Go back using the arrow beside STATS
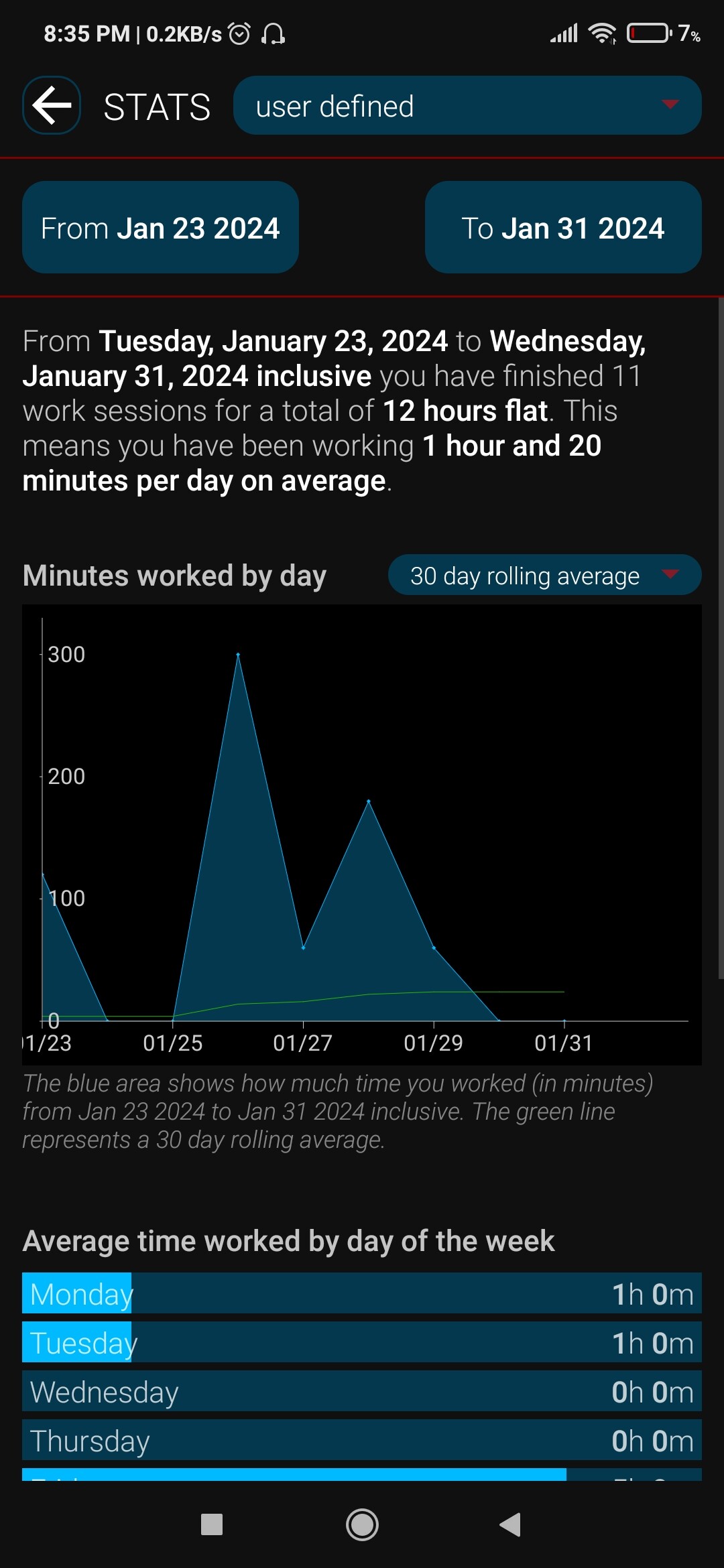The width and height of the screenshot is (724, 1568). coord(52,105)
